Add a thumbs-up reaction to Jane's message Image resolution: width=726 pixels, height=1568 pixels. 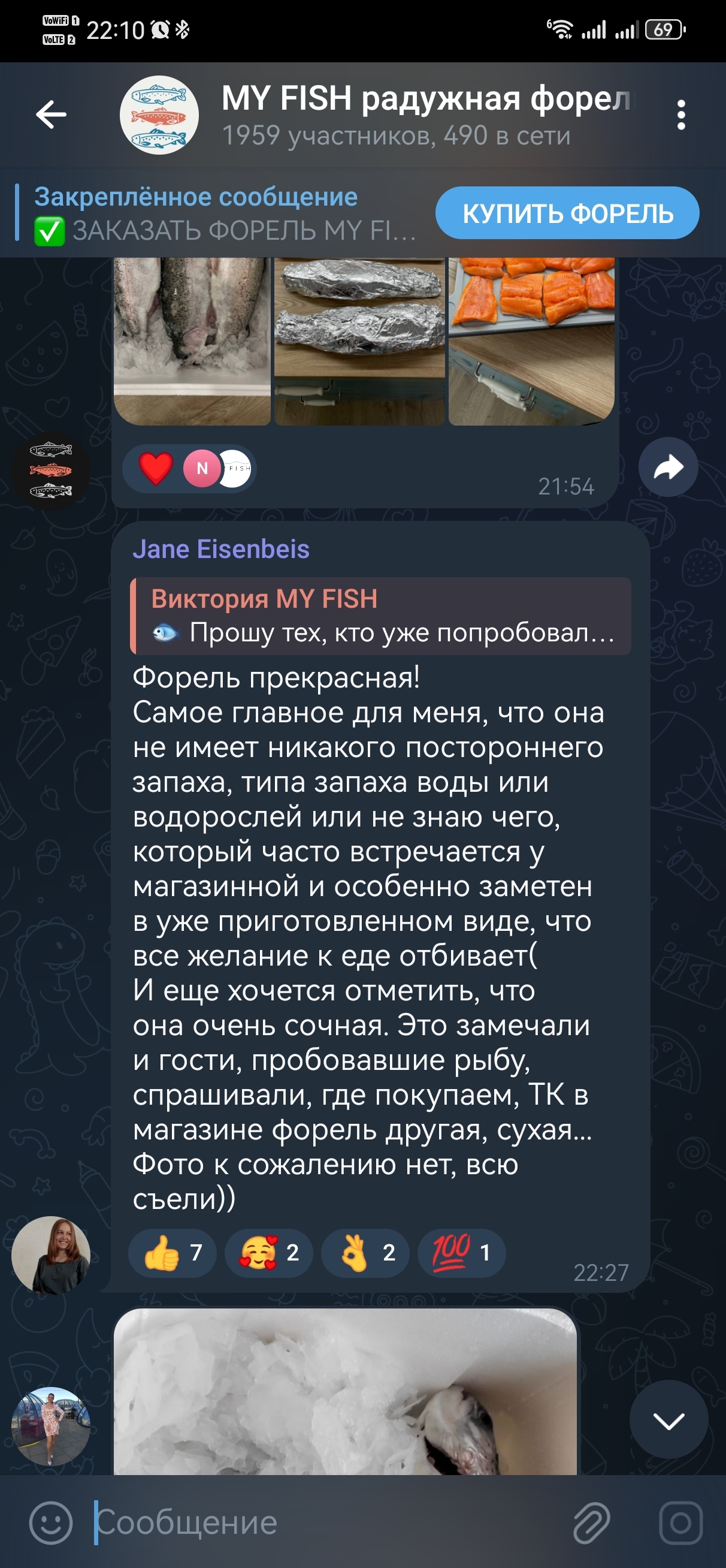[x=173, y=1252]
